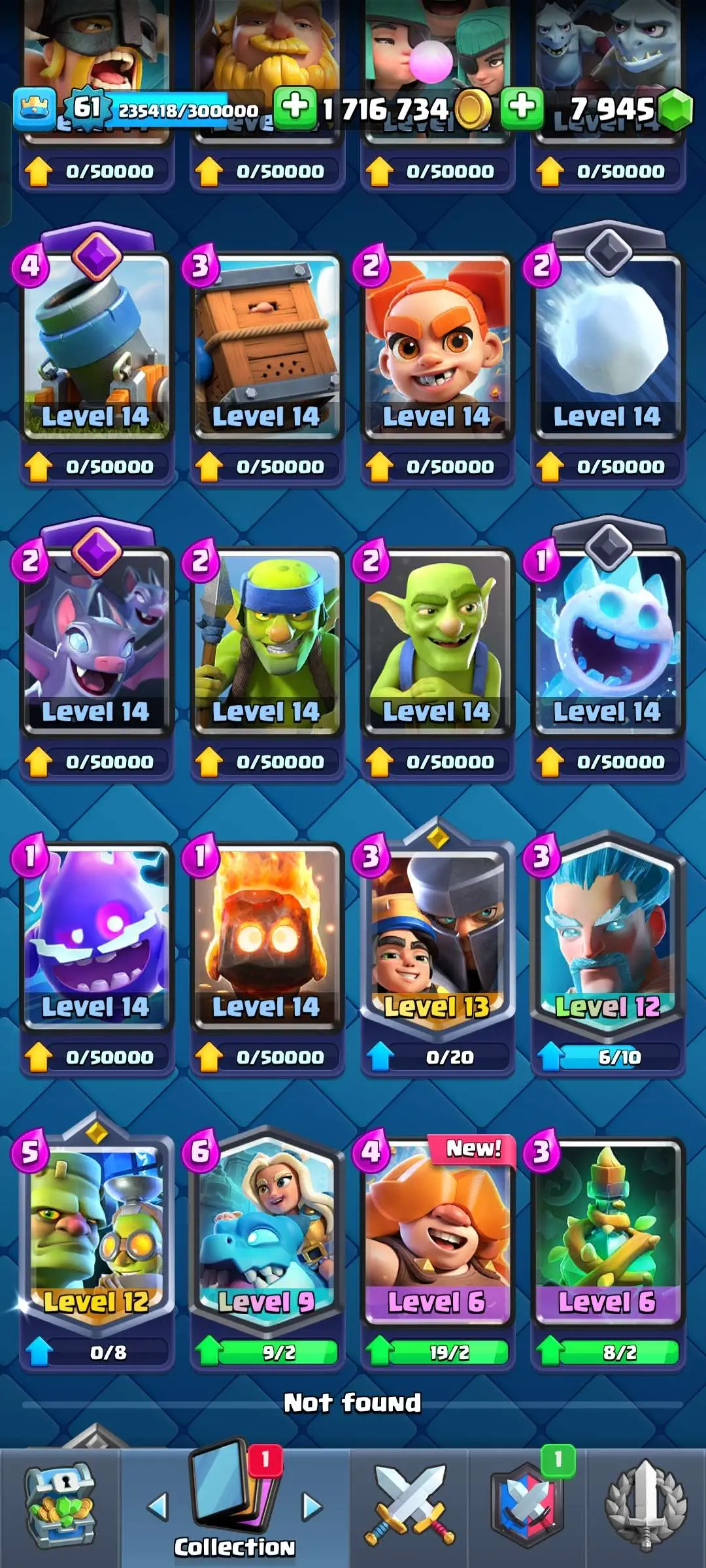Screen dimensions: 706x1568
Task: Open the Giant Snowball card
Action: tap(608, 346)
